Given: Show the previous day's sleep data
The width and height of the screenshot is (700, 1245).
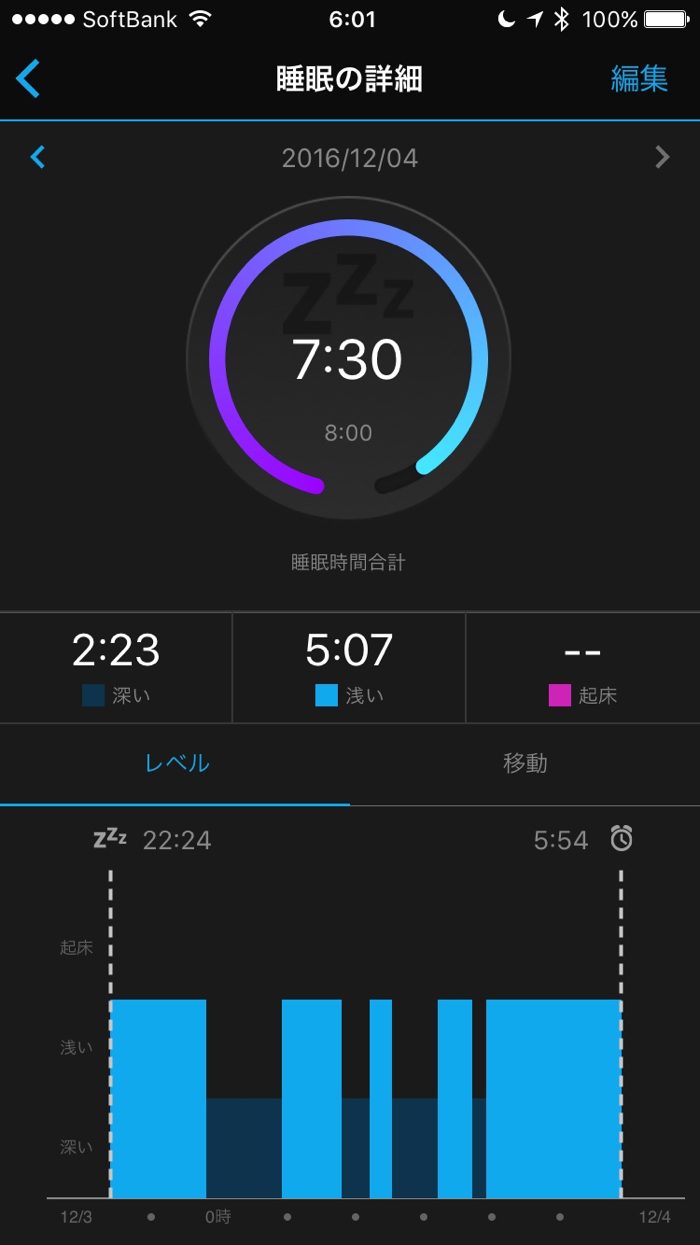Looking at the screenshot, I should click(x=38, y=157).
